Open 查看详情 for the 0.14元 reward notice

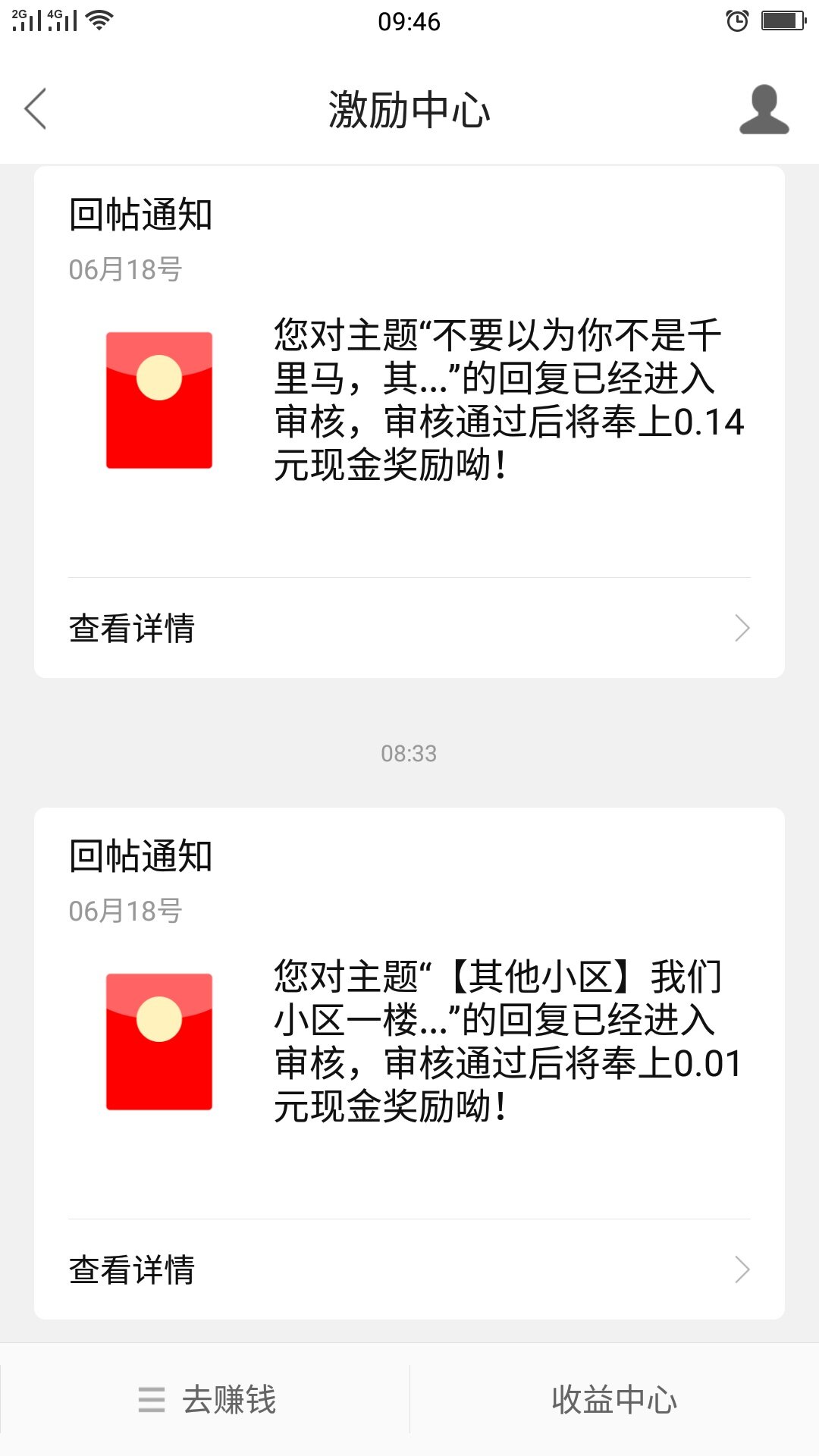pos(409,629)
